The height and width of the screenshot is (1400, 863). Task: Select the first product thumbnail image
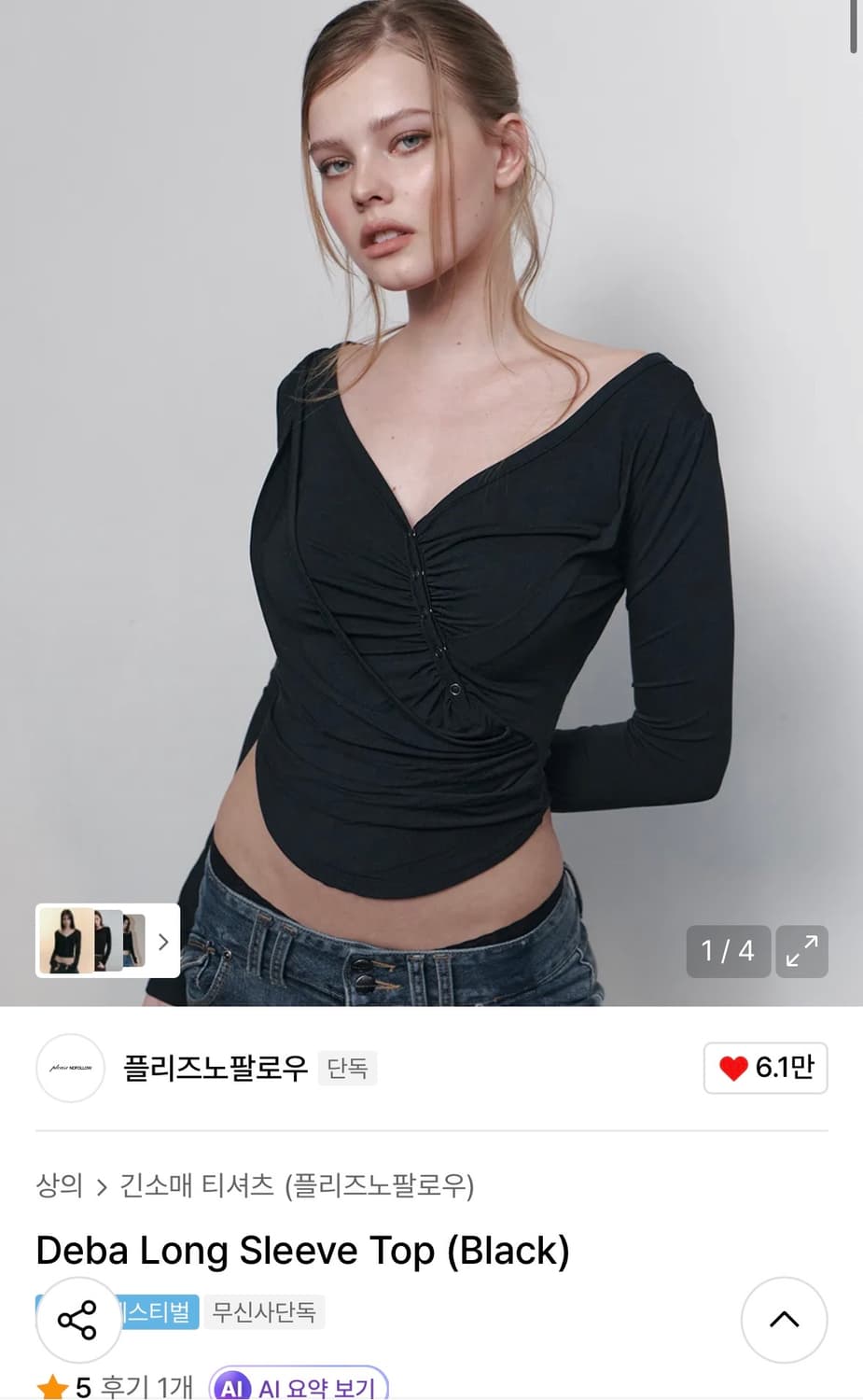(67, 941)
